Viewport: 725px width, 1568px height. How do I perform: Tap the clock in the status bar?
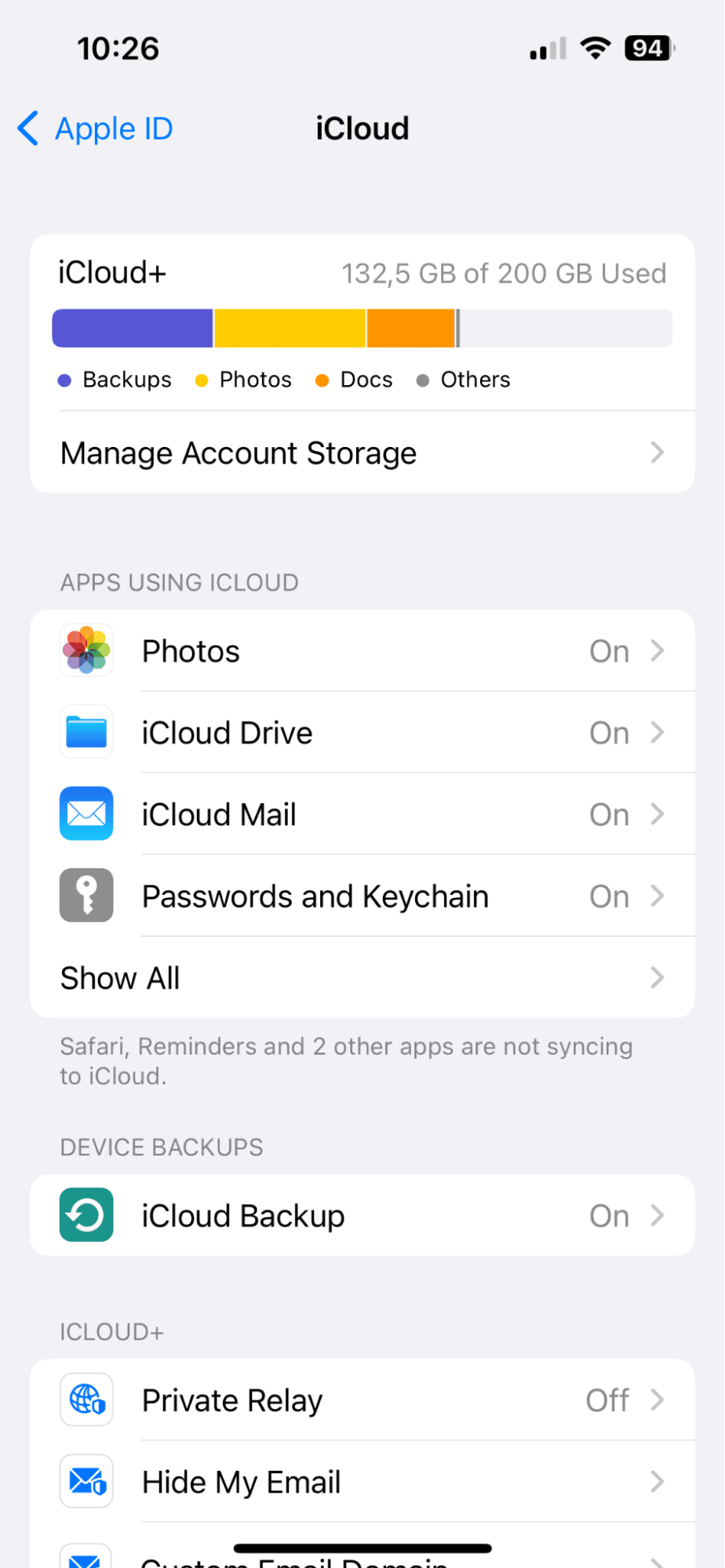pos(118,47)
